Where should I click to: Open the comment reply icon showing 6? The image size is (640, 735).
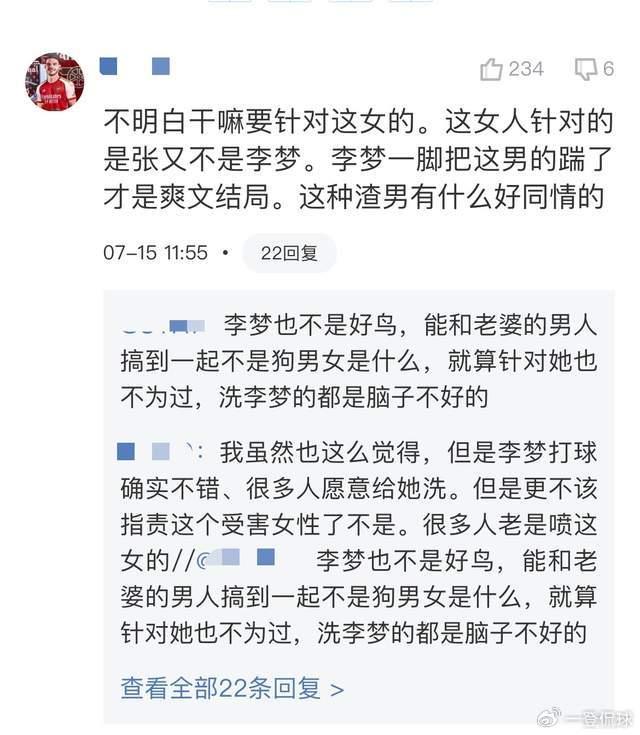(x=585, y=69)
